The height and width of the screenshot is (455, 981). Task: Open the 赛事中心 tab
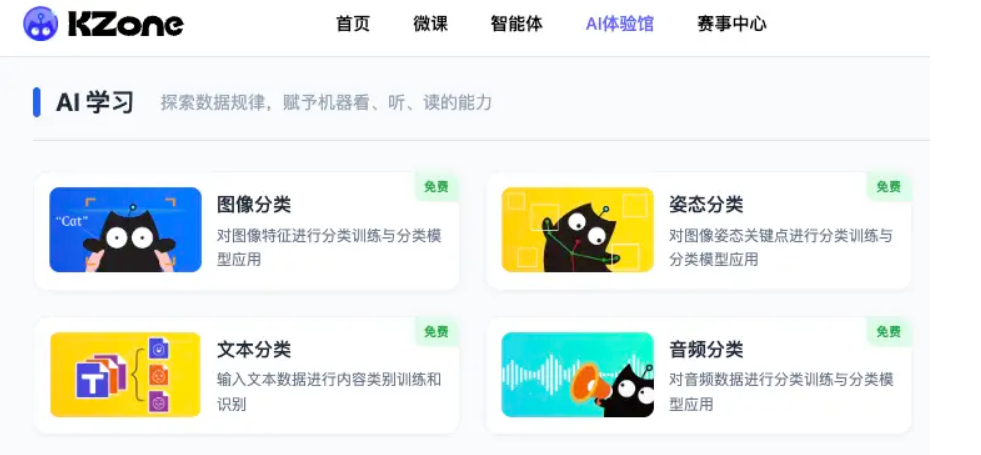coord(731,24)
